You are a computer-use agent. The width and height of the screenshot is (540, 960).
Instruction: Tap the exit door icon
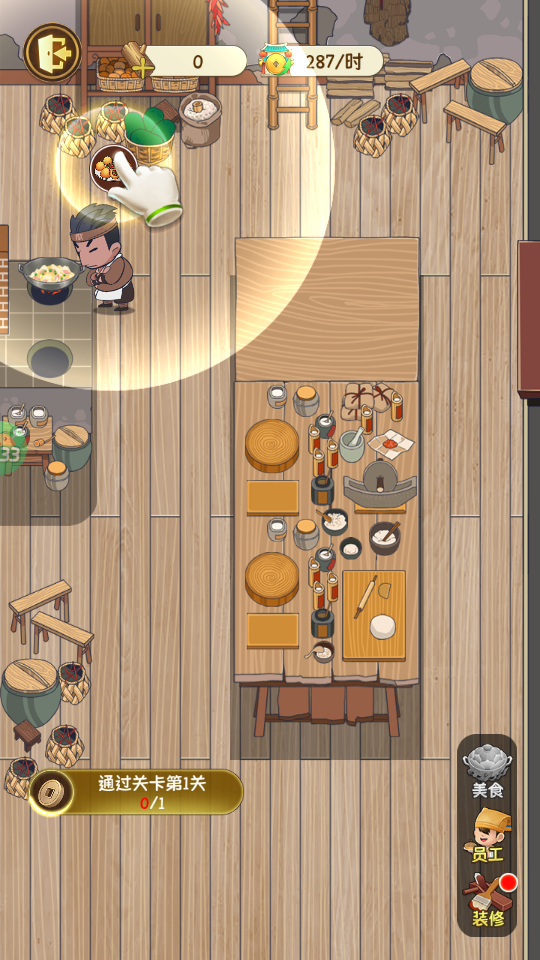click(53, 52)
